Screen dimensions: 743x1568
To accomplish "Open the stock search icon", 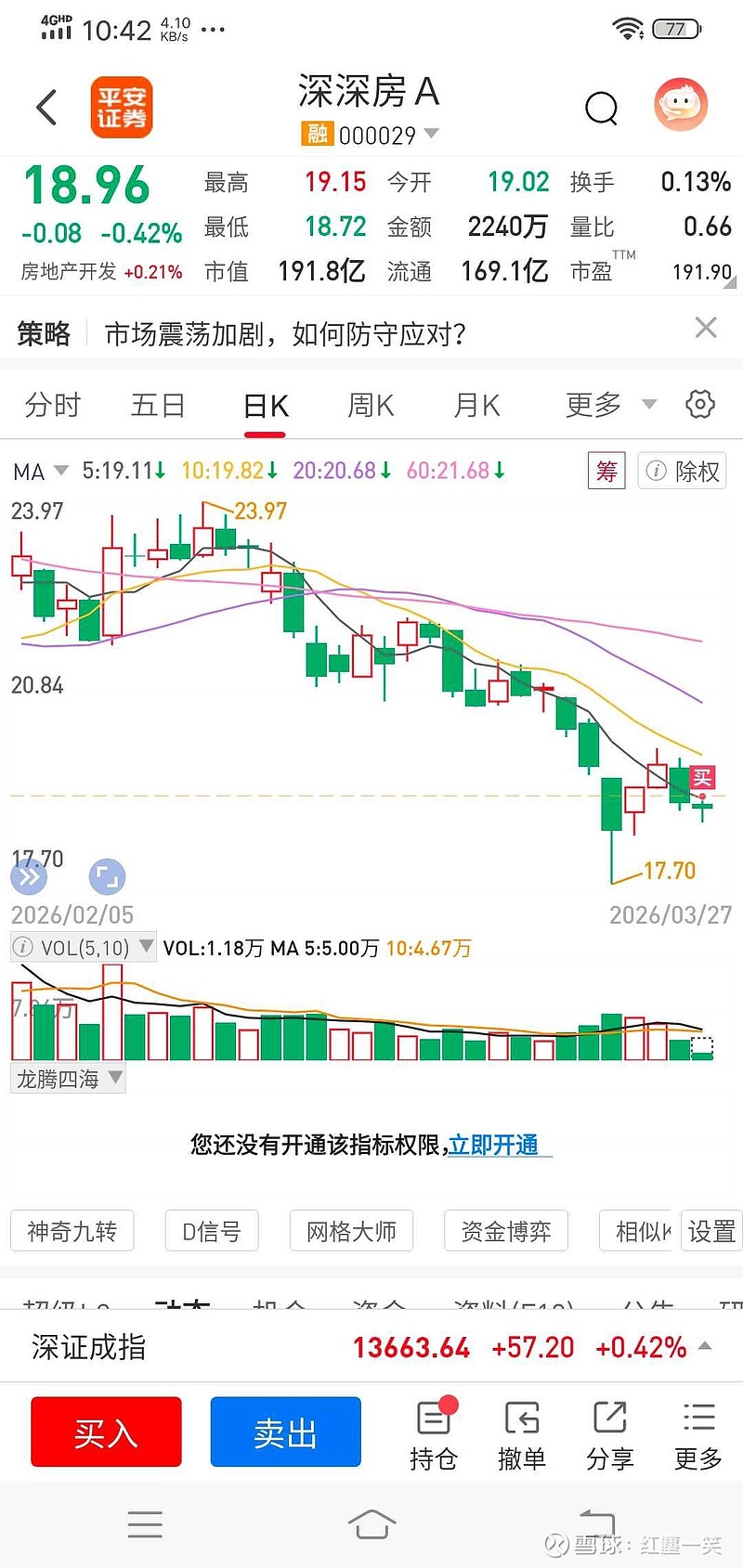I will click(602, 107).
